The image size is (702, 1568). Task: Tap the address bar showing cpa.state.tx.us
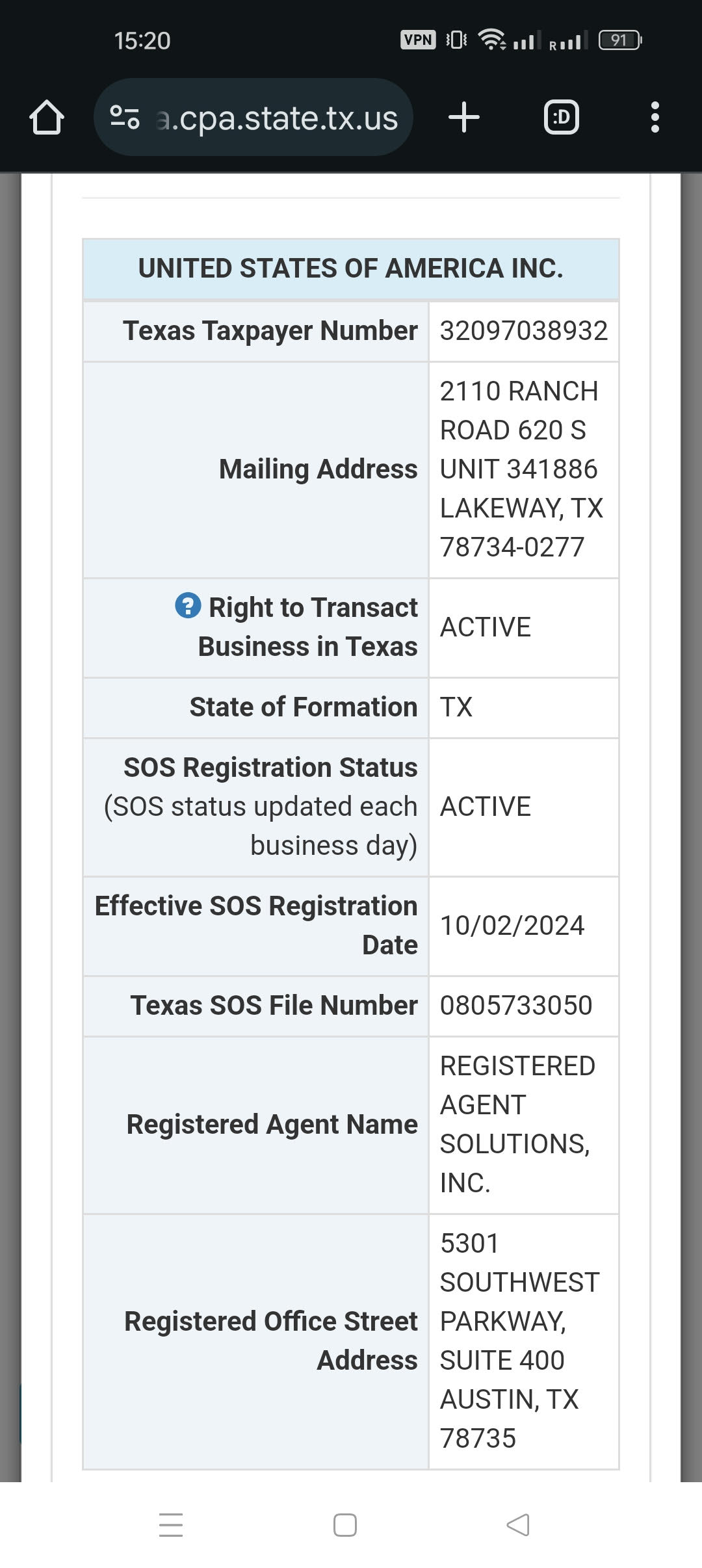276,118
